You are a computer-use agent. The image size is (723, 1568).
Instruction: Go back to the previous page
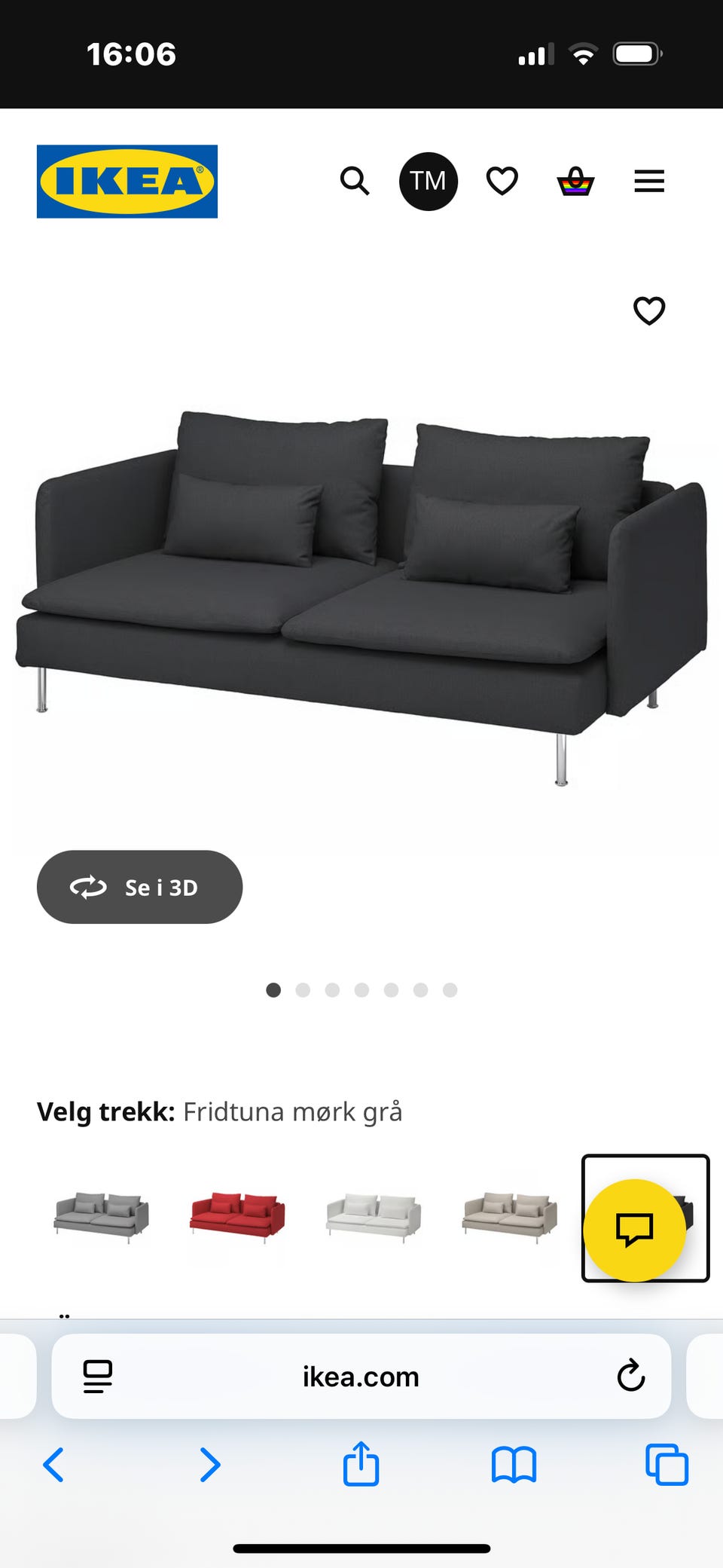[x=53, y=1465]
